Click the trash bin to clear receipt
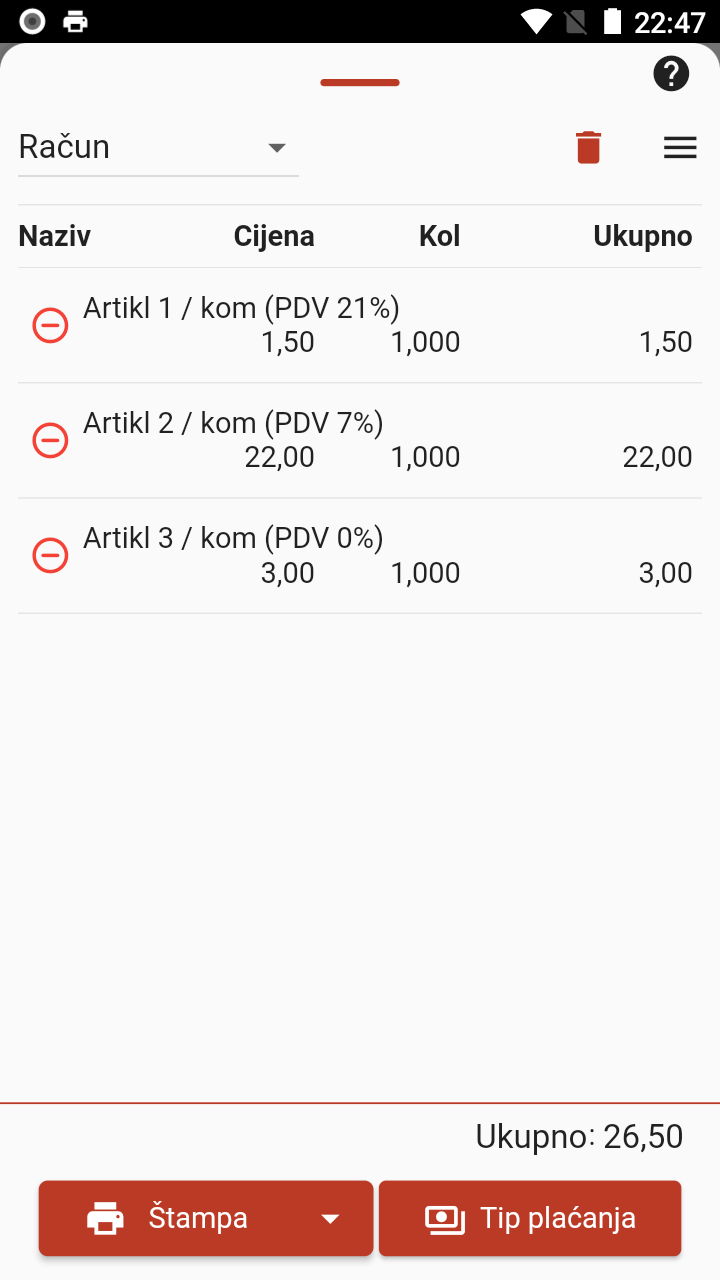Viewport: 720px width, 1280px height. click(589, 147)
